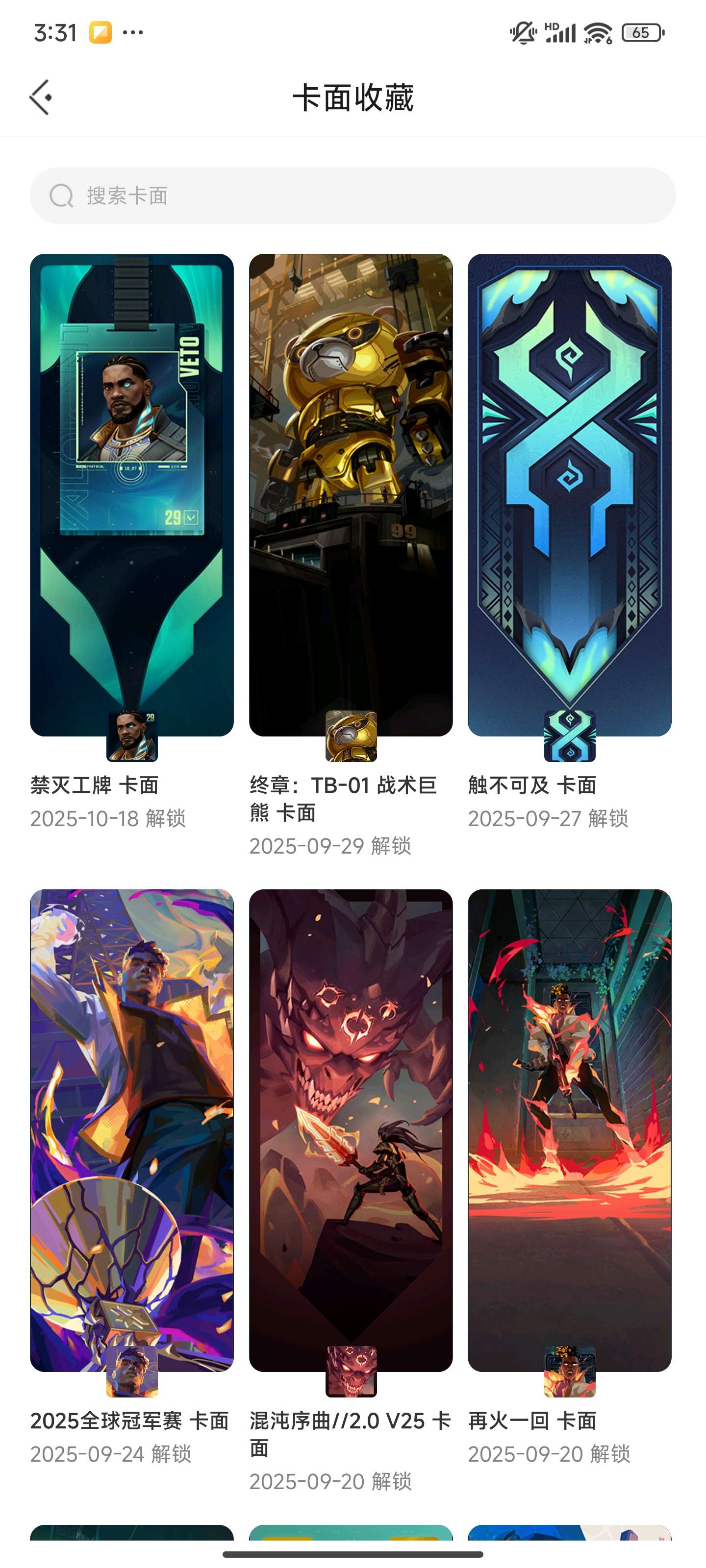This screenshot has height=1568, width=706.
Task: Open the 再火一回 卡面 card
Action: point(569,1130)
